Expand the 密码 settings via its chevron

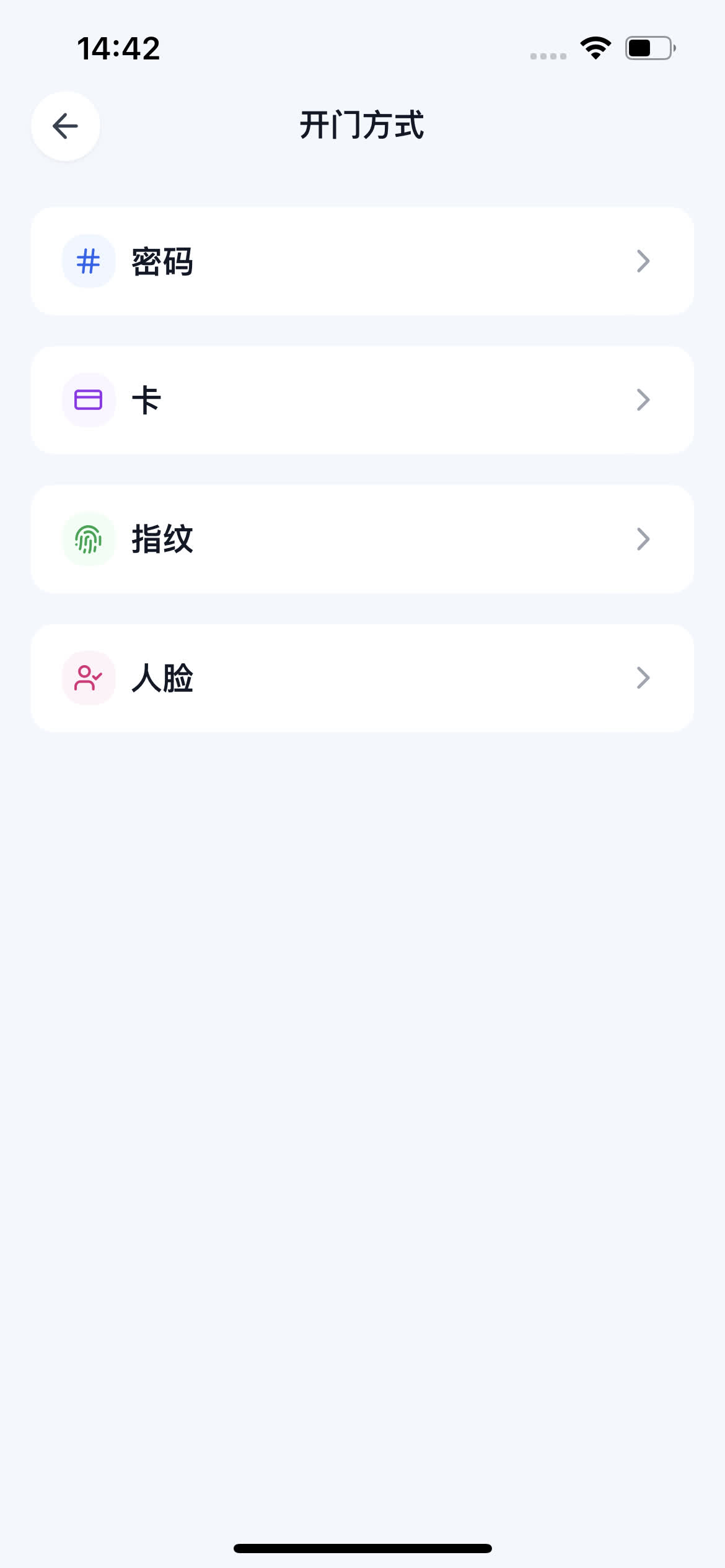click(643, 261)
